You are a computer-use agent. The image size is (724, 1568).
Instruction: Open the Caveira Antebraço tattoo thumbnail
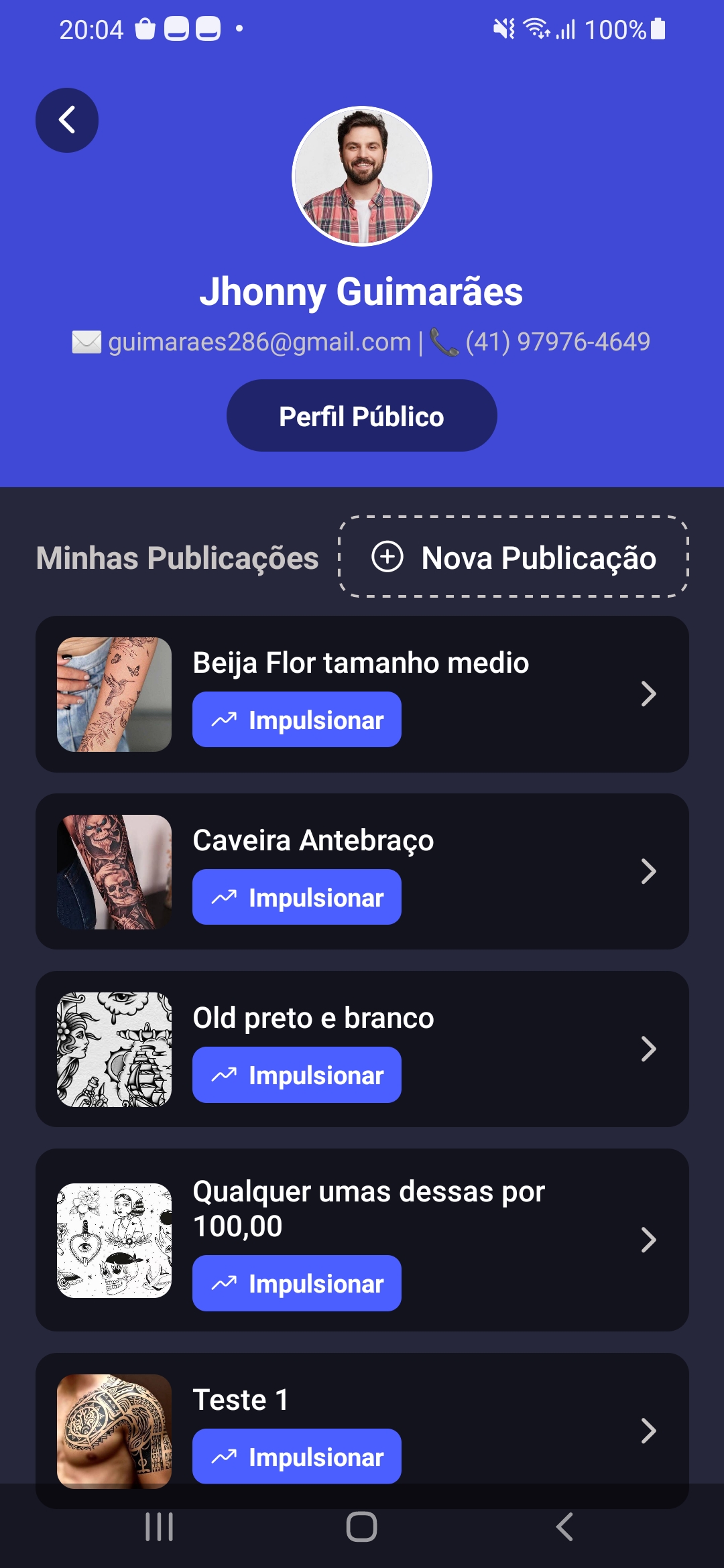(x=114, y=872)
